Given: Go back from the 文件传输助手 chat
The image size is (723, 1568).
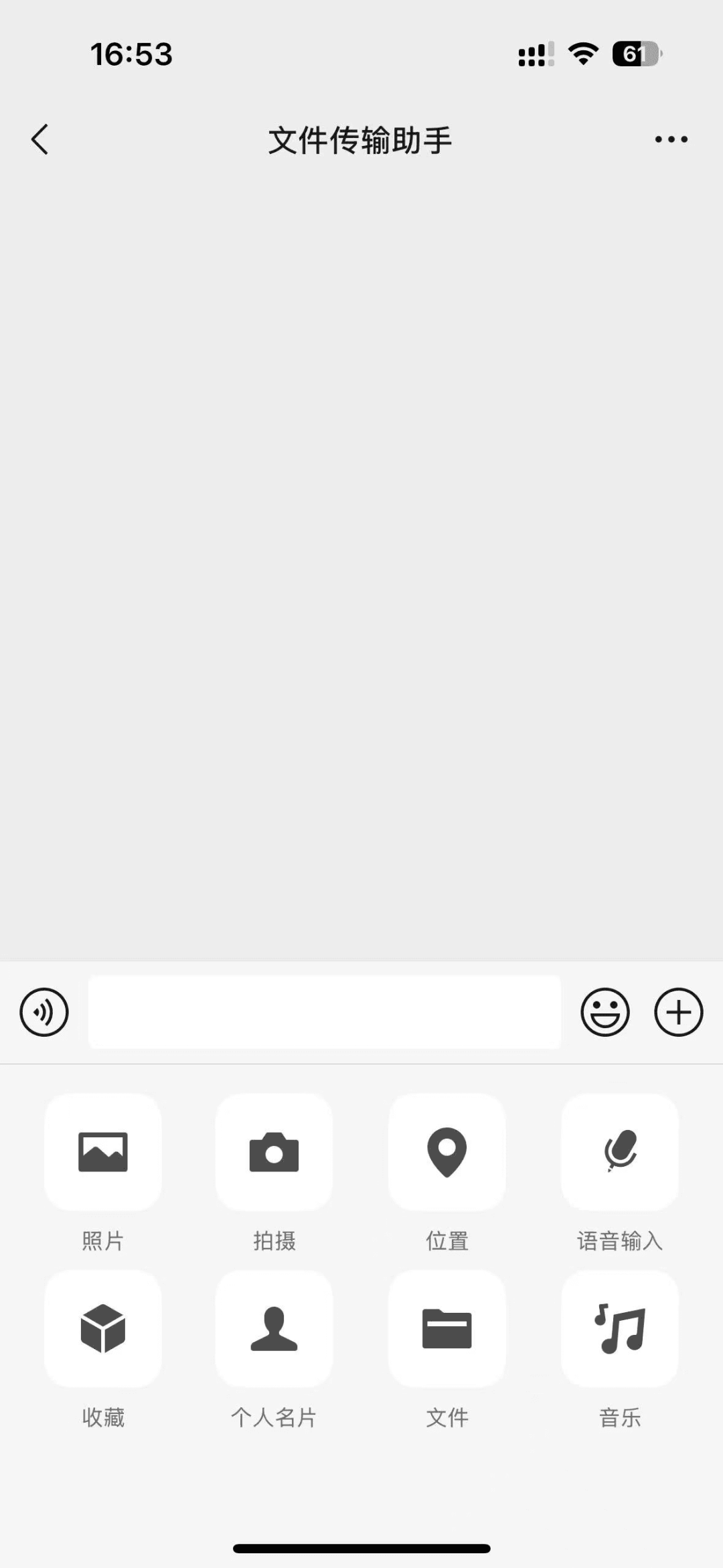Looking at the screenshot, I should 40,139.
